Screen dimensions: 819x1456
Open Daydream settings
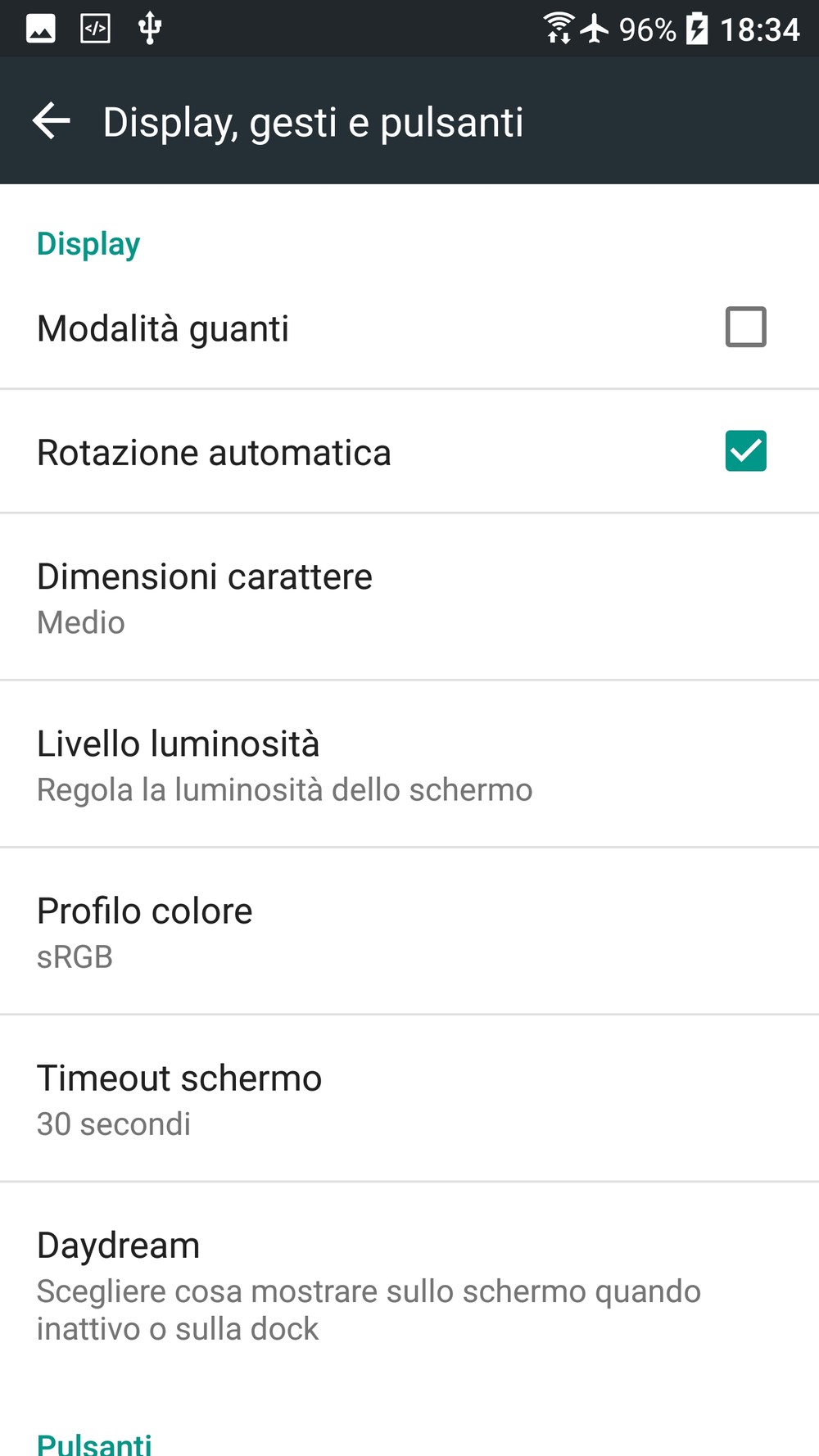(x=409, y=1284)
